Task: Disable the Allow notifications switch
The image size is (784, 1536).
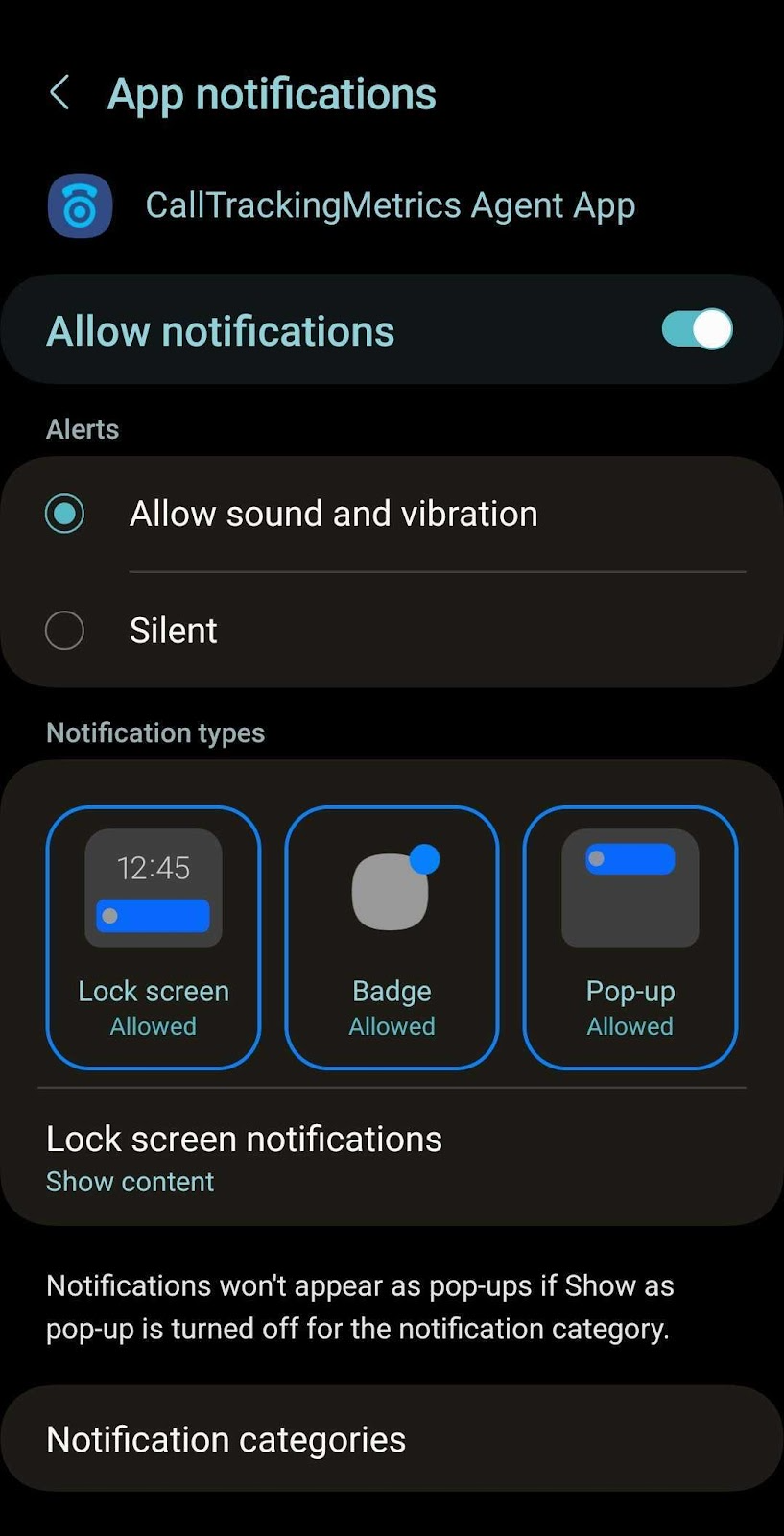Action: pyautogui.click(x=697, y=328)
